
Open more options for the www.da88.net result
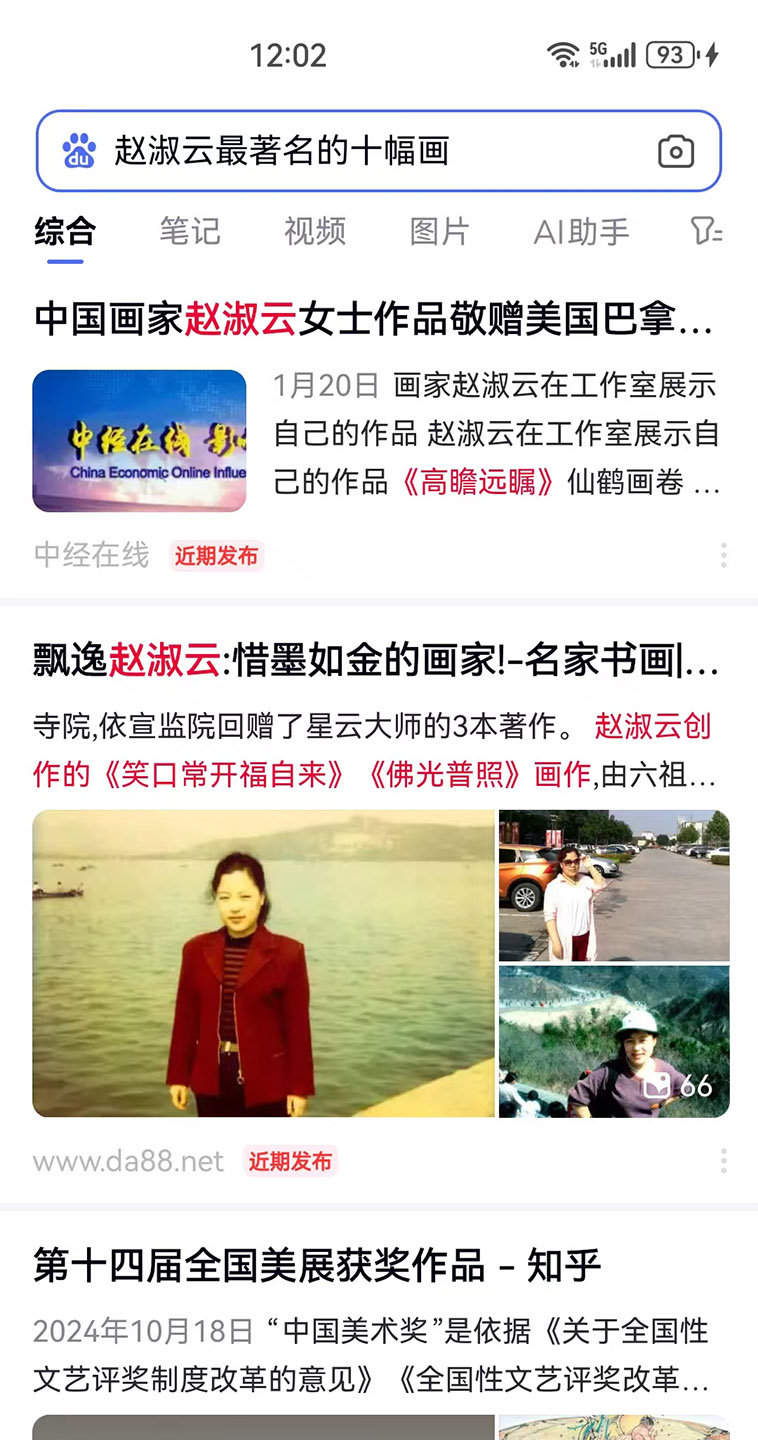click(723, 1161)
